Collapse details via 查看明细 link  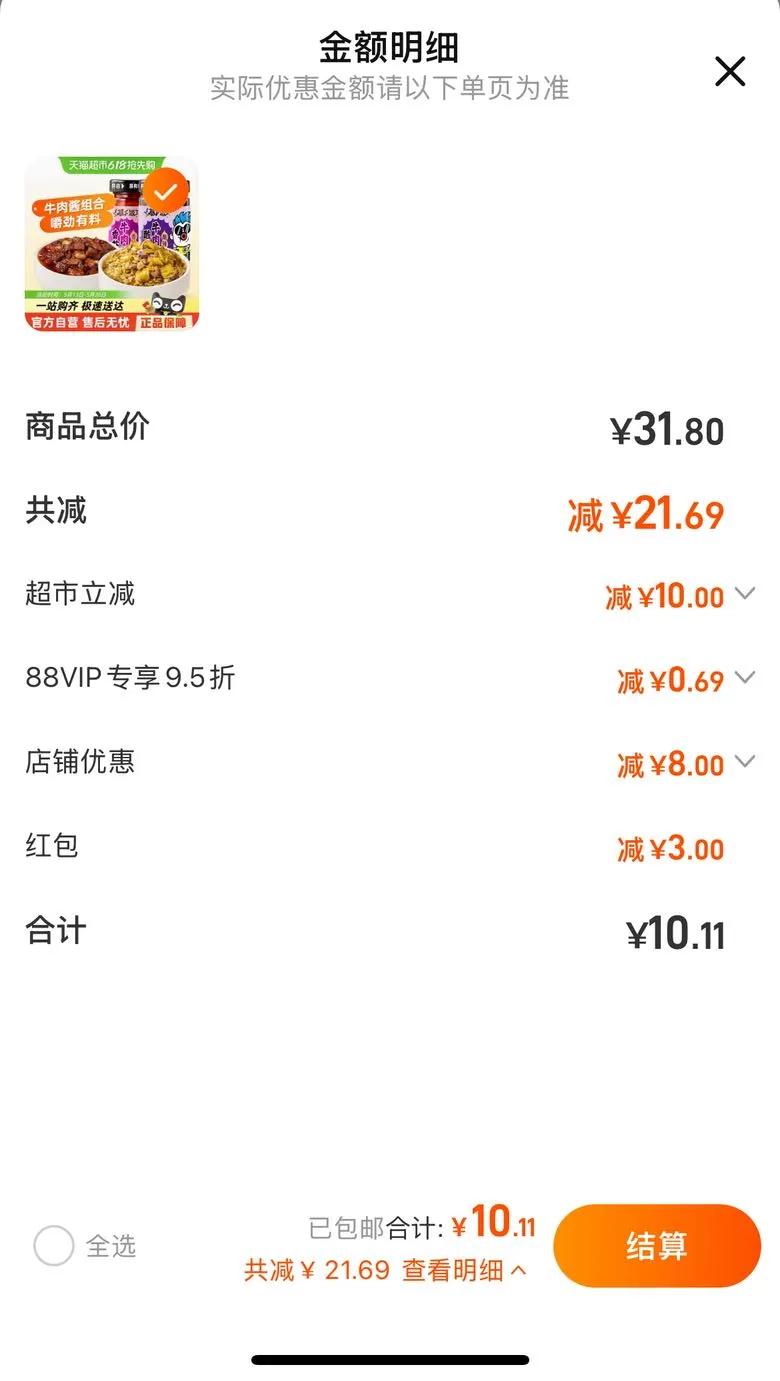(464, 1271)
